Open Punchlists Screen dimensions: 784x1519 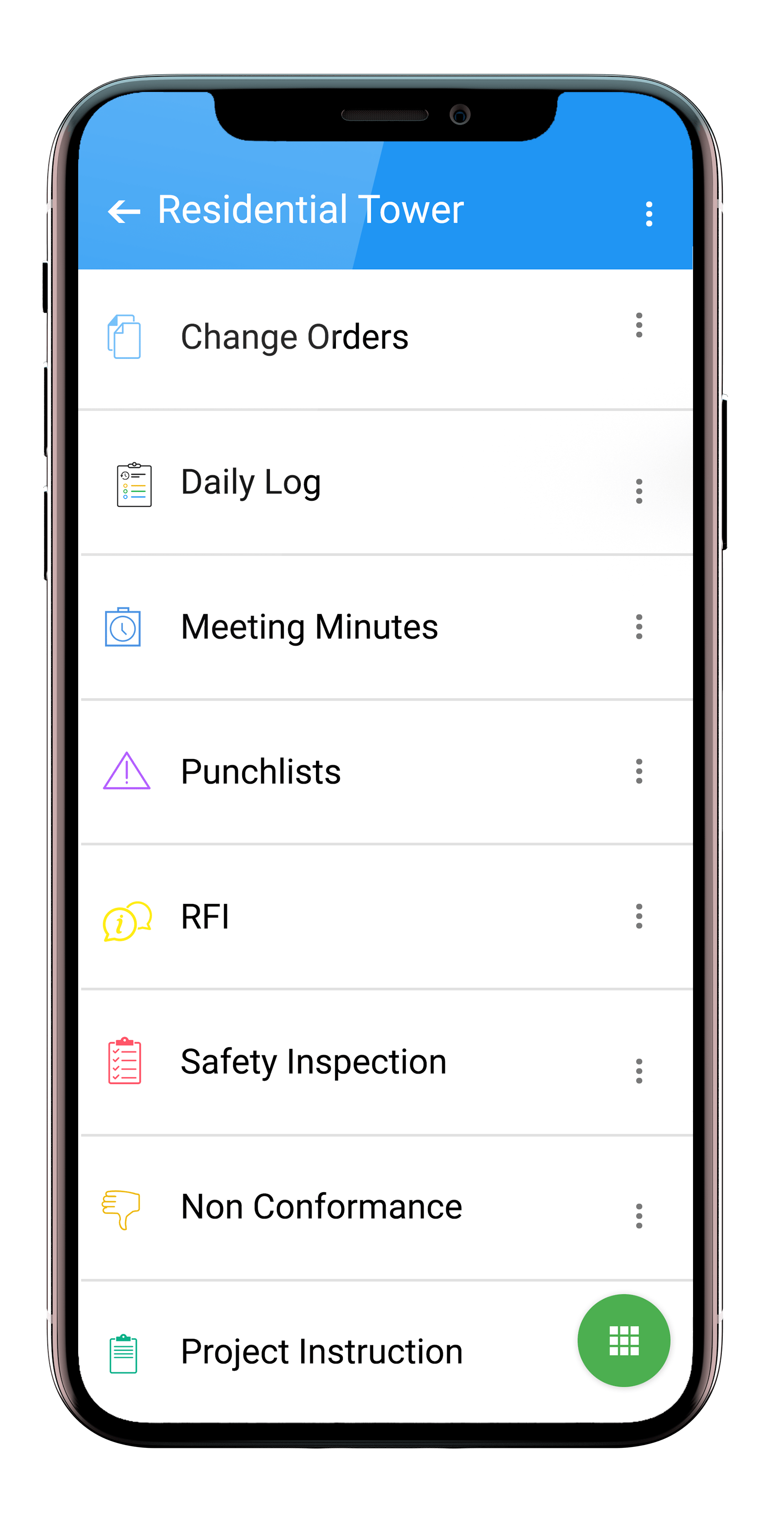[261, 772]
